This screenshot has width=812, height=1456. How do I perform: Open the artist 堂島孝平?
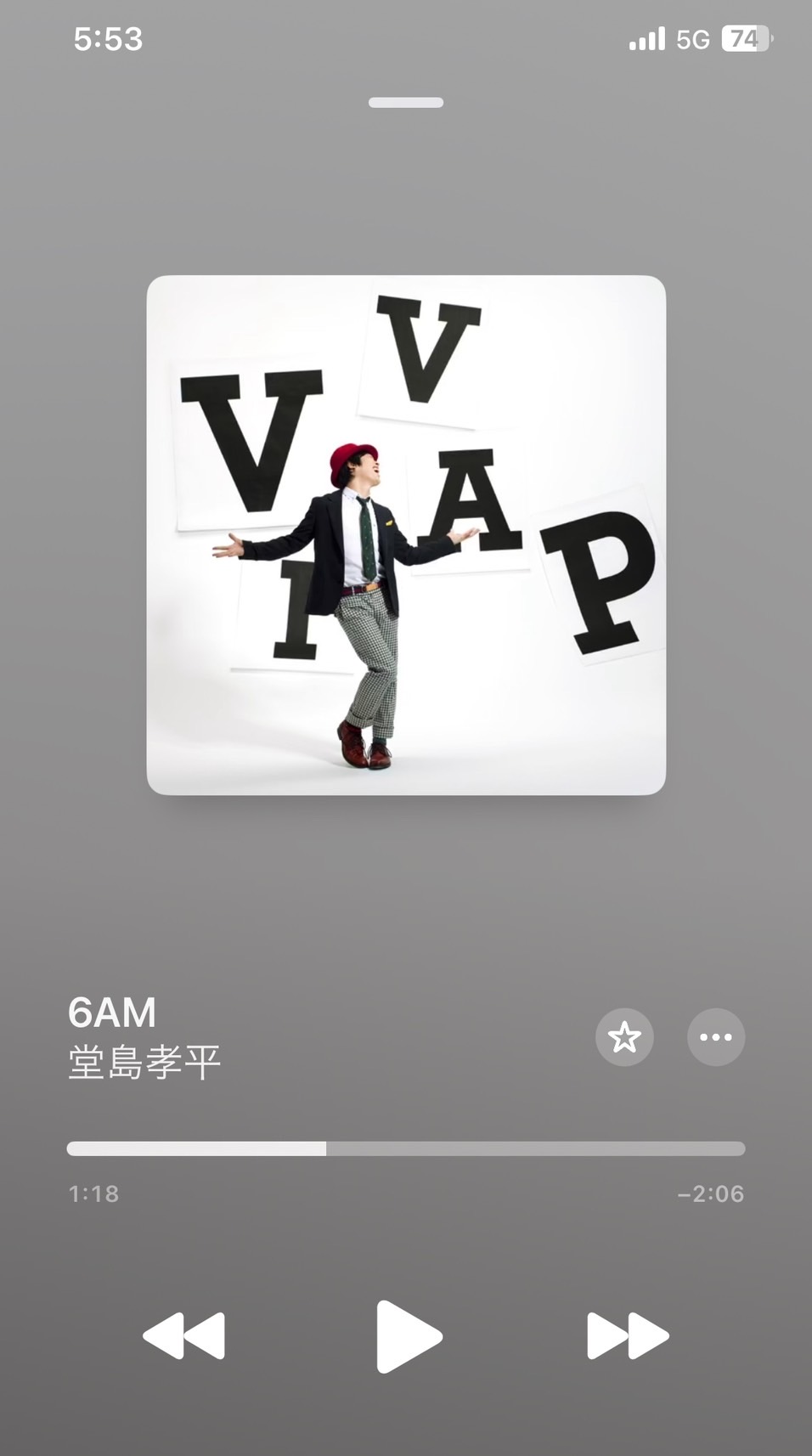(144, 1063)
